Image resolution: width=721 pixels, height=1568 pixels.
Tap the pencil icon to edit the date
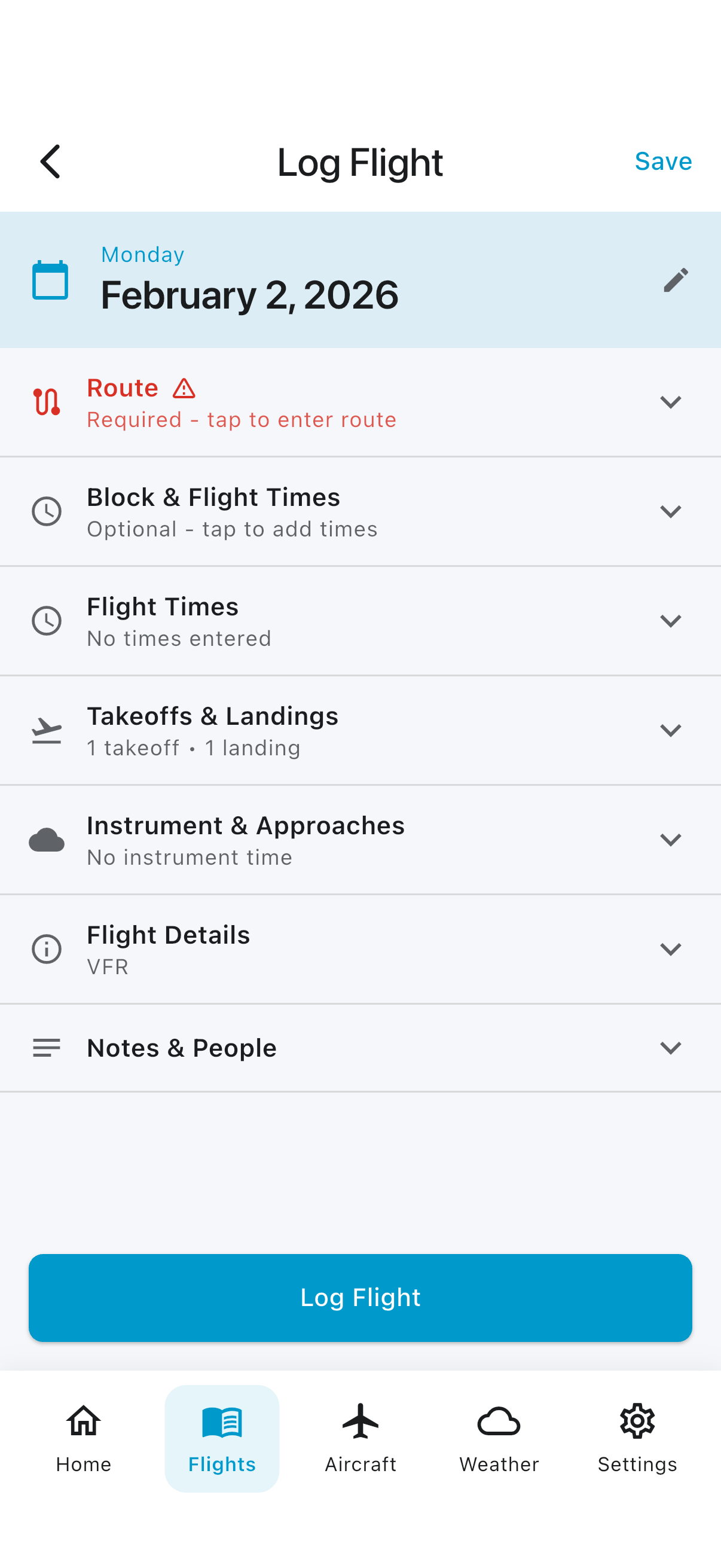(676, 279)
